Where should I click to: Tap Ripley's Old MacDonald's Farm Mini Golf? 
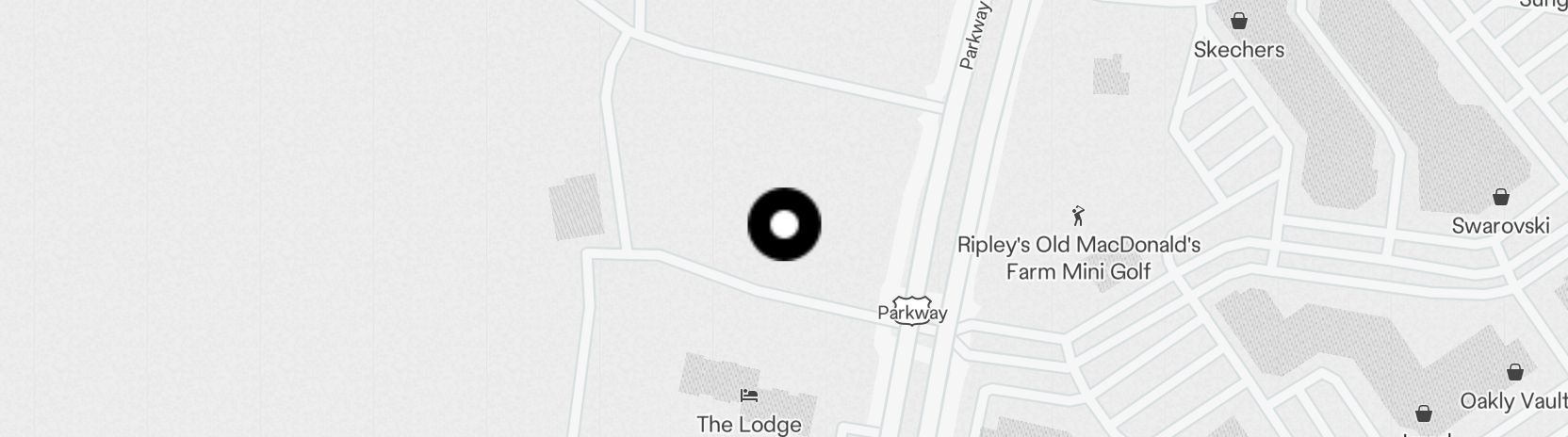tap(1079, 216)
